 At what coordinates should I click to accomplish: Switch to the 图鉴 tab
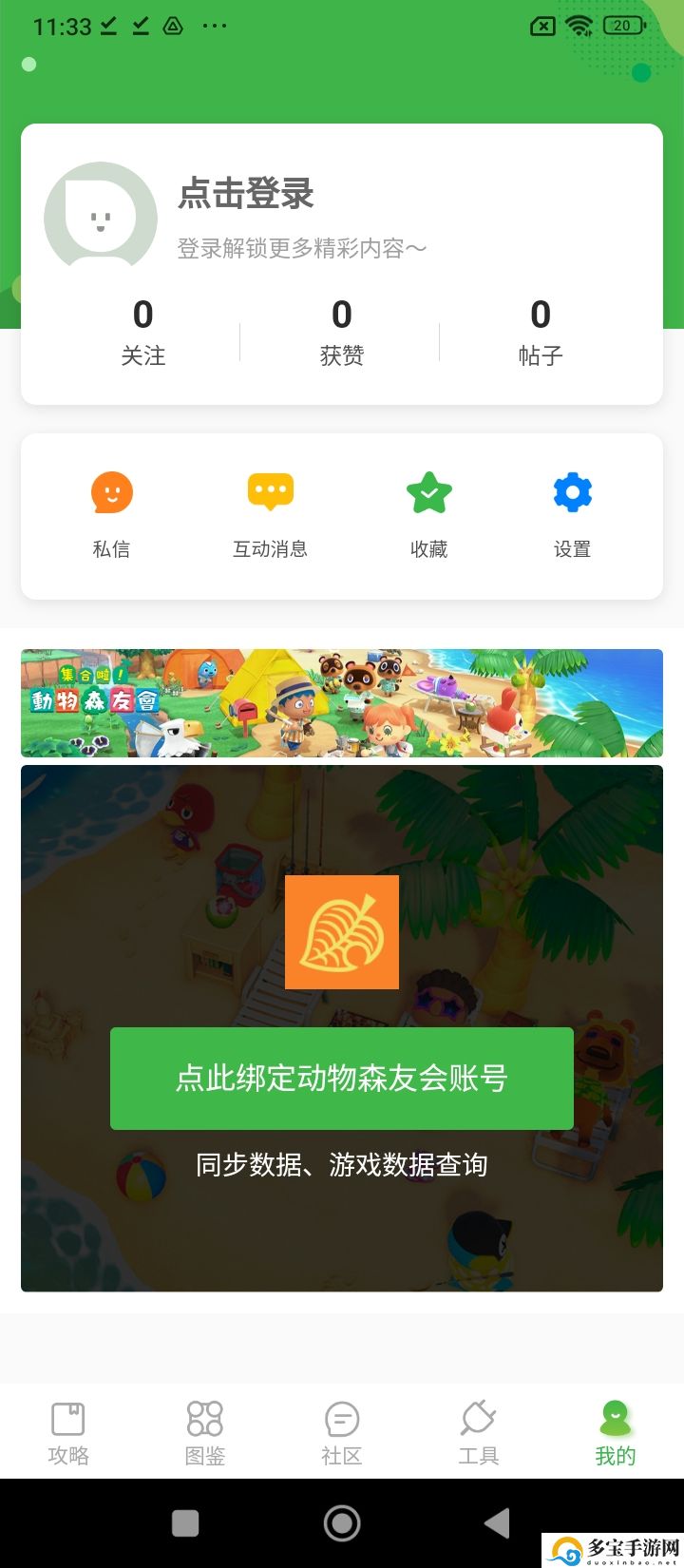click(x=205, y=1433)
